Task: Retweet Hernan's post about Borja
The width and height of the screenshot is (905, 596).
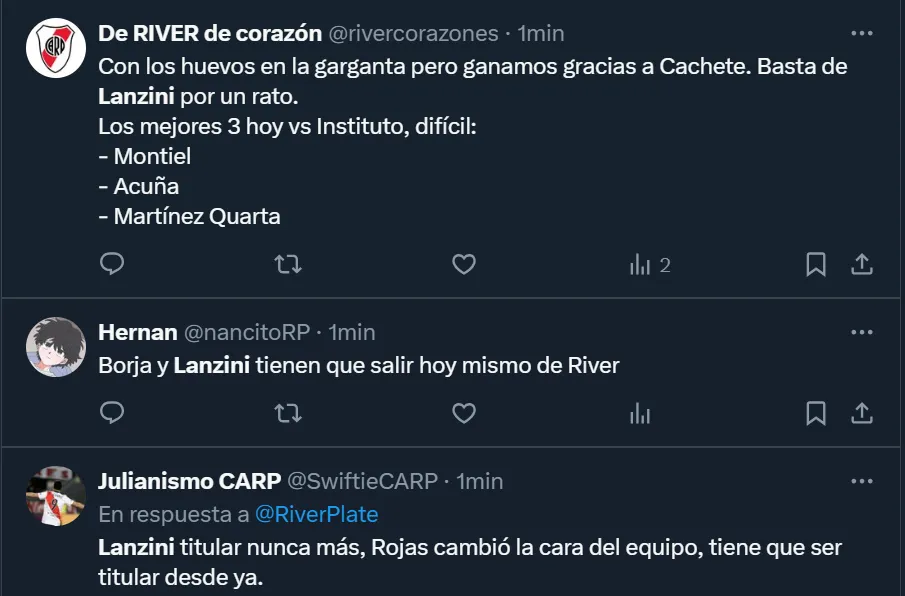Action: [288, 412]
